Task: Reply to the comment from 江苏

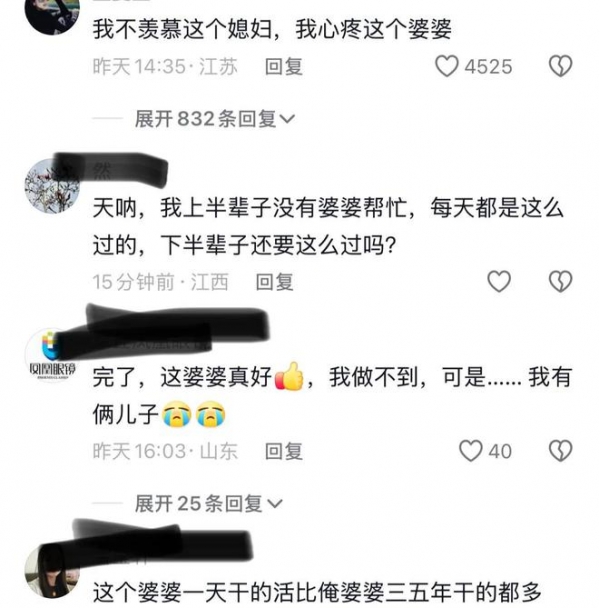Action: (283, 67)
